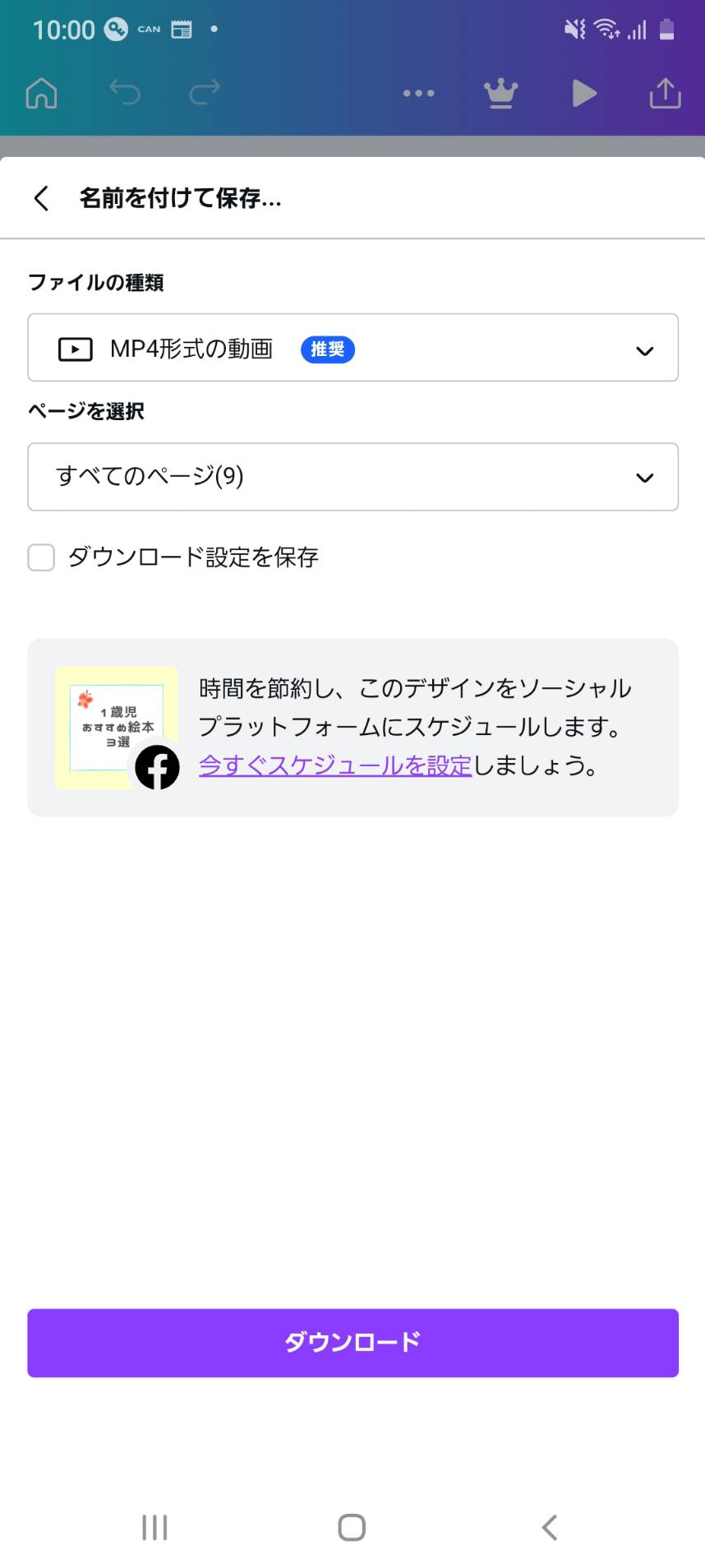Undo the last edit
The height and width of the screenshot is (1568, 705).
tap(125, 92)
